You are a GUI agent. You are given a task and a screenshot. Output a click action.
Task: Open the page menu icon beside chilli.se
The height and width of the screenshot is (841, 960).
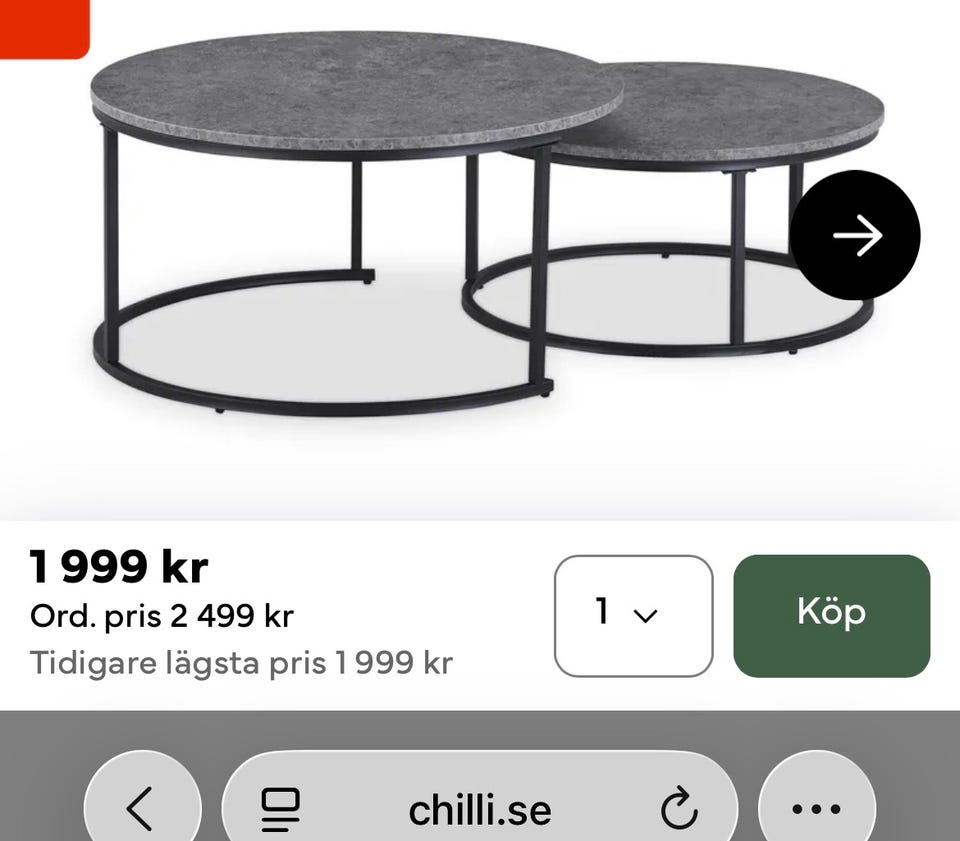[x=281, y=809]
